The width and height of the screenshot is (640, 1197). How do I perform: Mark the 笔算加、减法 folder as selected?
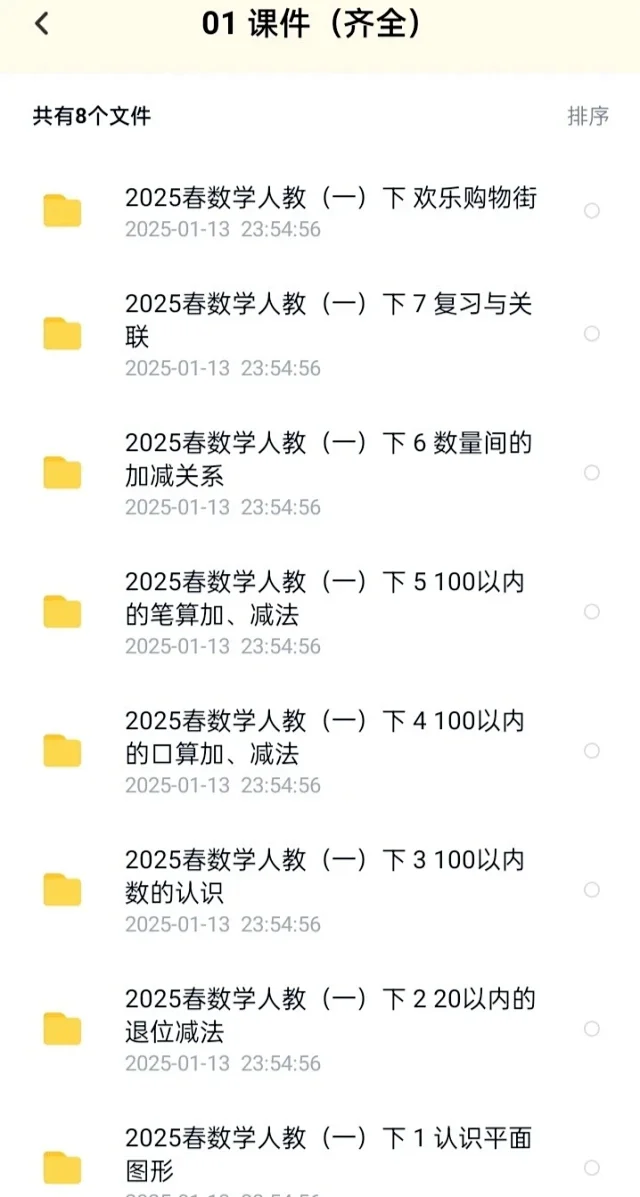(592, 611)
